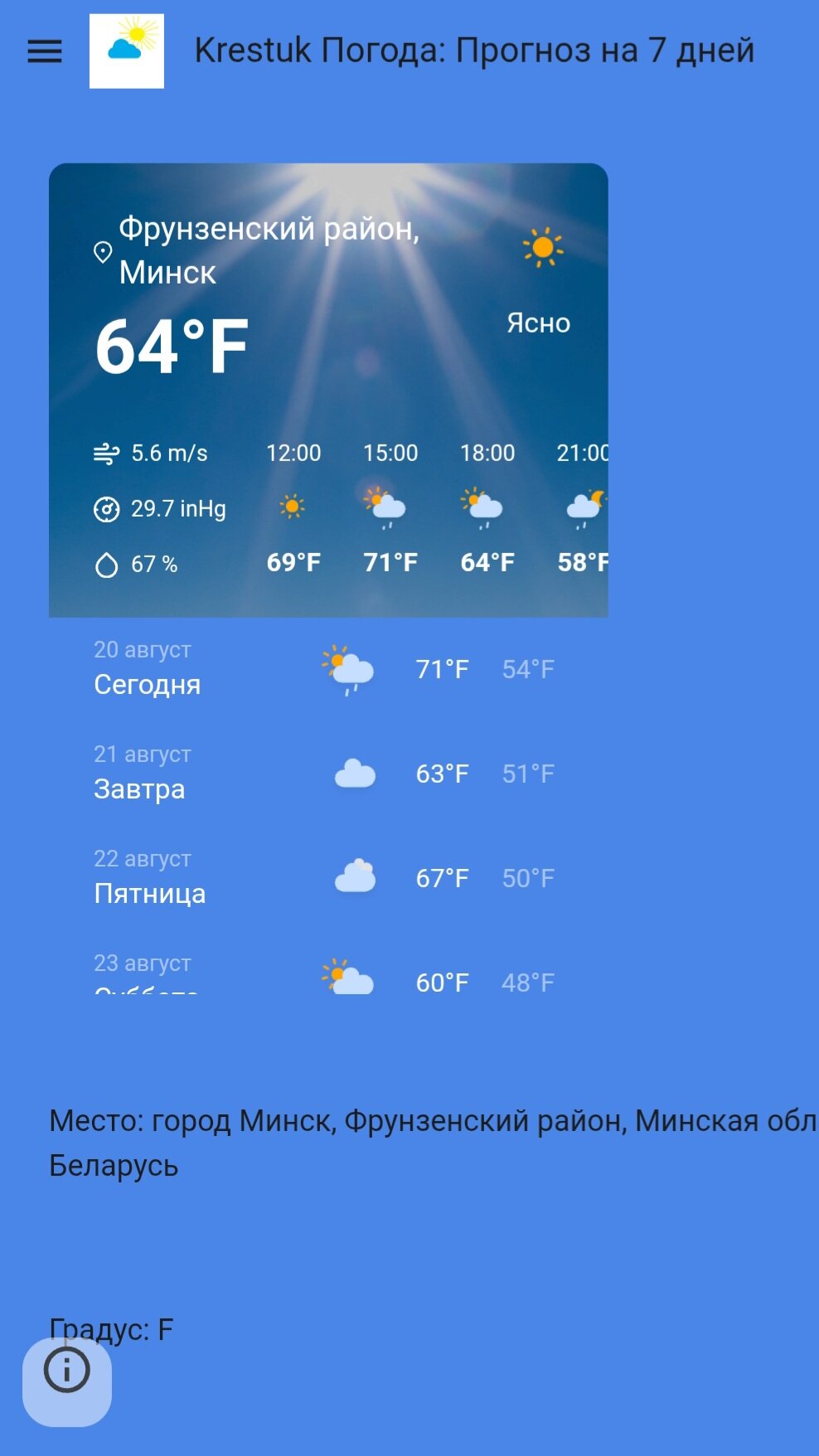Select the 18:00 hourly forecast
Image resolution: width=819 pixels, height=1456 pixels.
487,507
